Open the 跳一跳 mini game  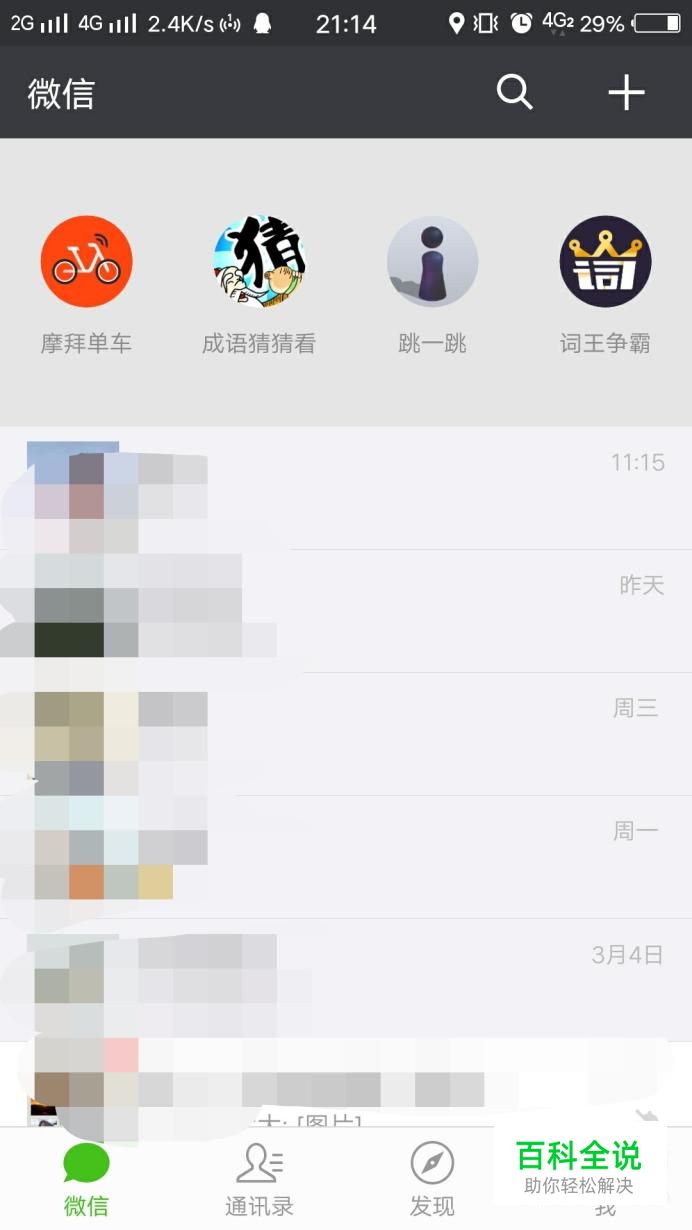point(432,262)
